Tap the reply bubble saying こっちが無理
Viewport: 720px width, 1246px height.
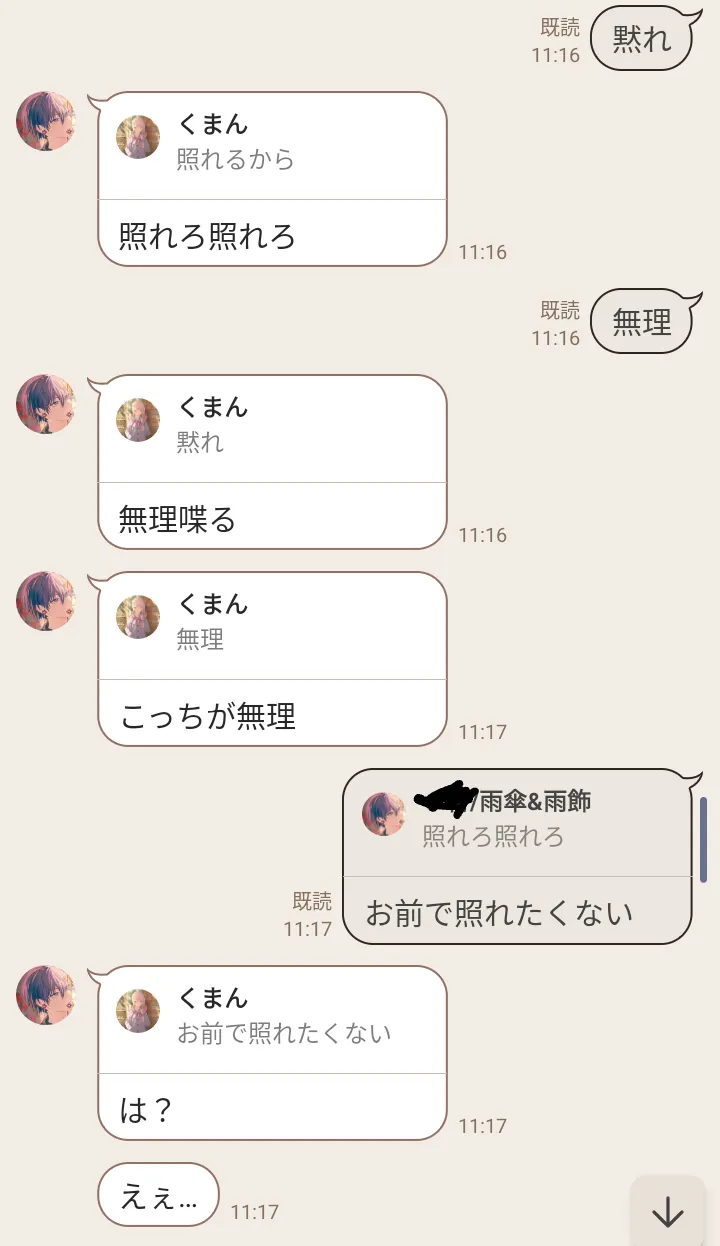[272, 659]
